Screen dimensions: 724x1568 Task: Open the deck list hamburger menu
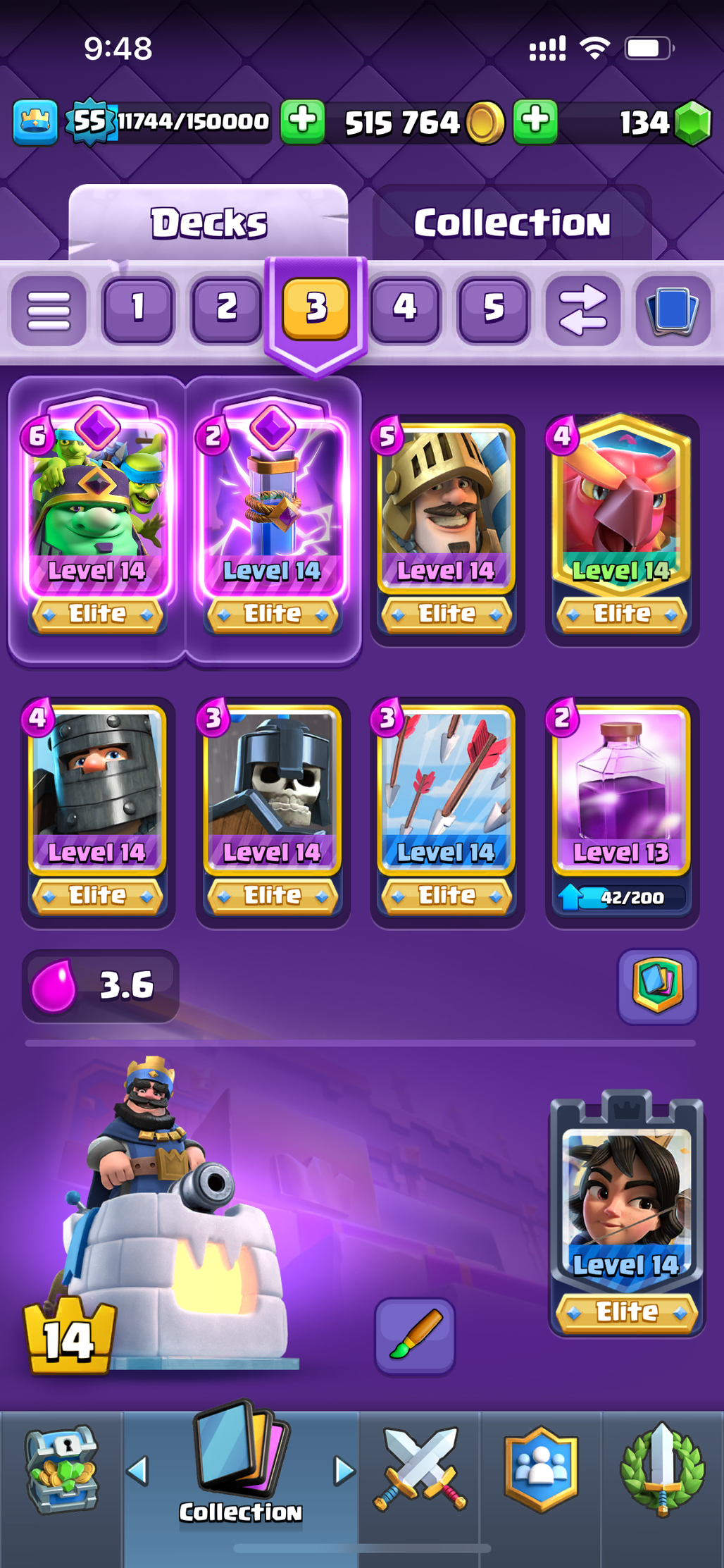pyautogui.click(x=49, y=310)
